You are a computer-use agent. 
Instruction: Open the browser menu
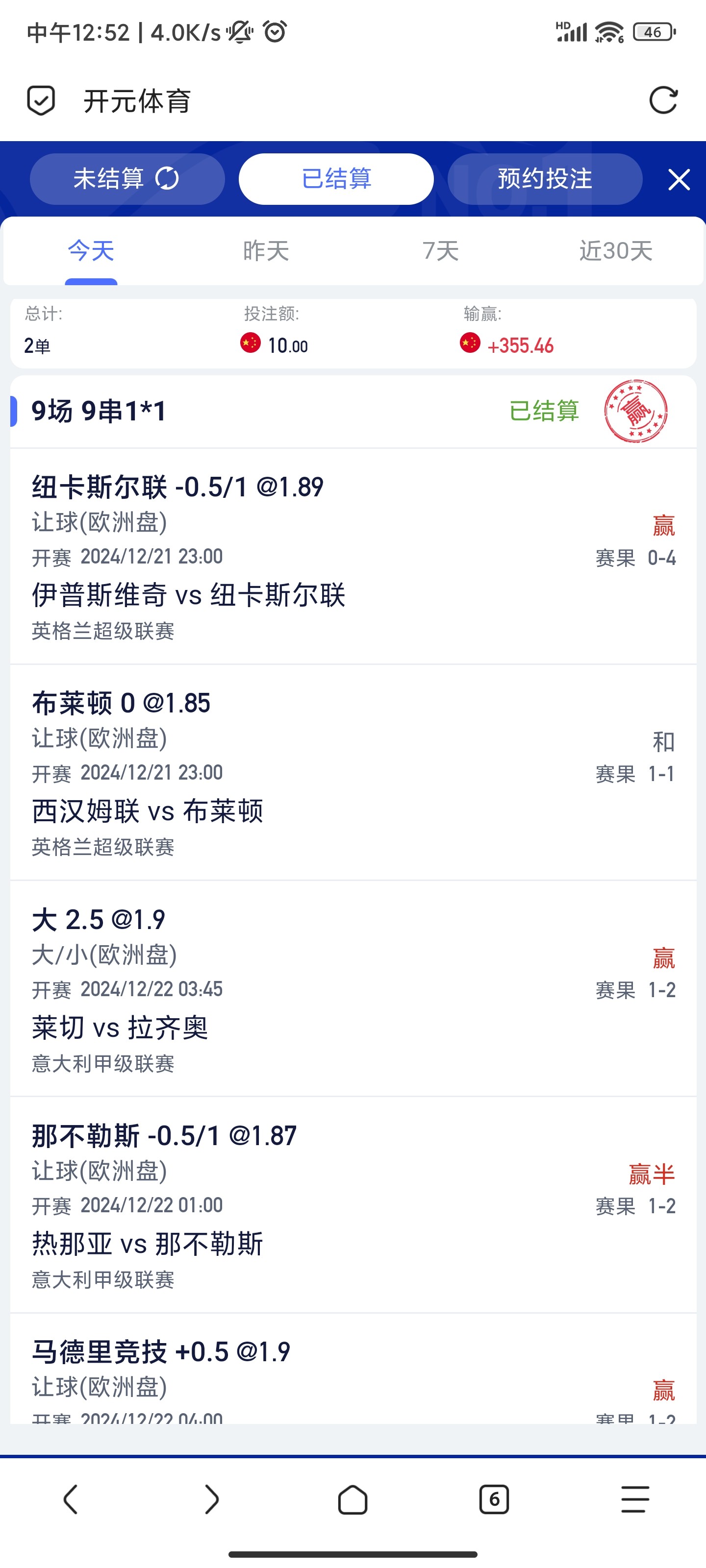click(635, 1498)
